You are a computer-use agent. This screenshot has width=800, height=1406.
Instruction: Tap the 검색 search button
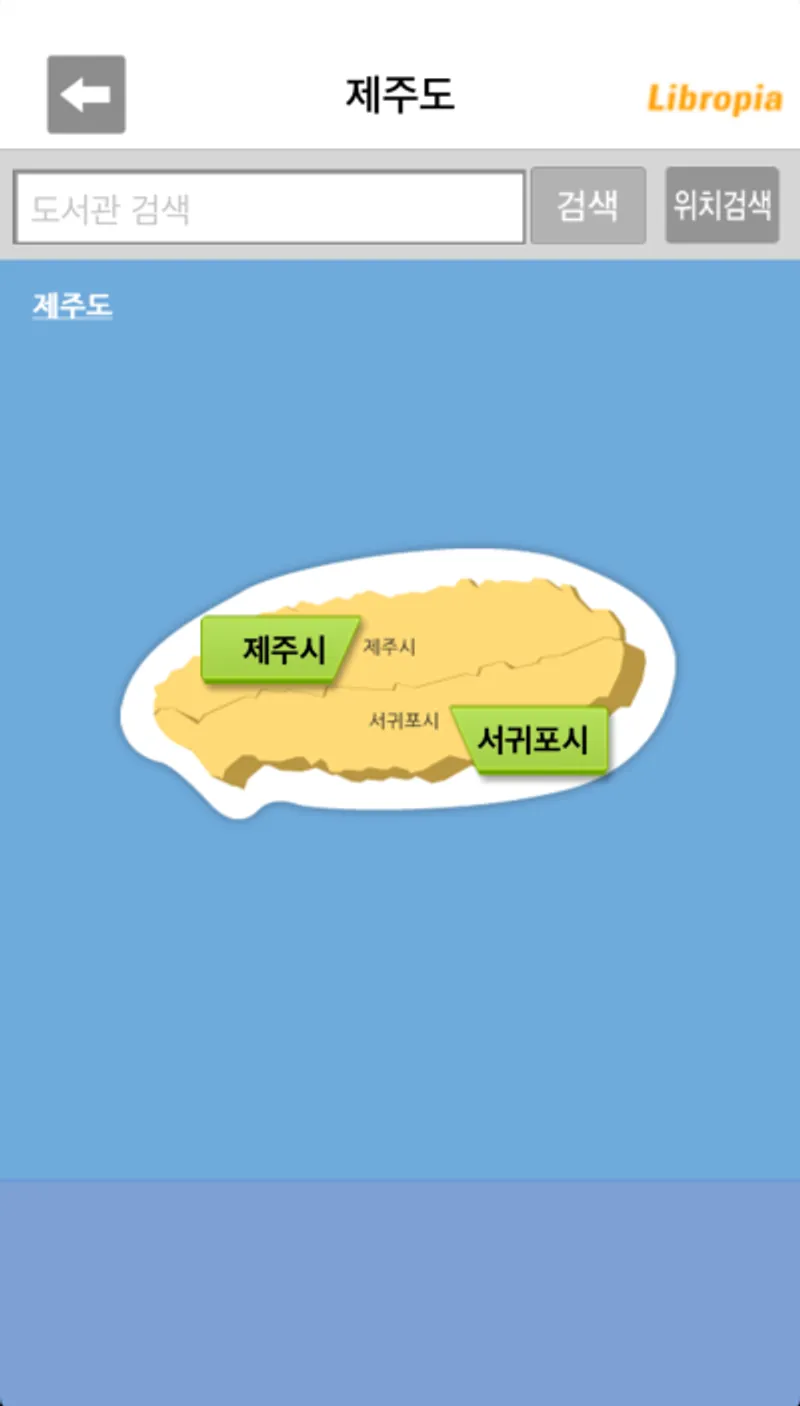(588, 206)
